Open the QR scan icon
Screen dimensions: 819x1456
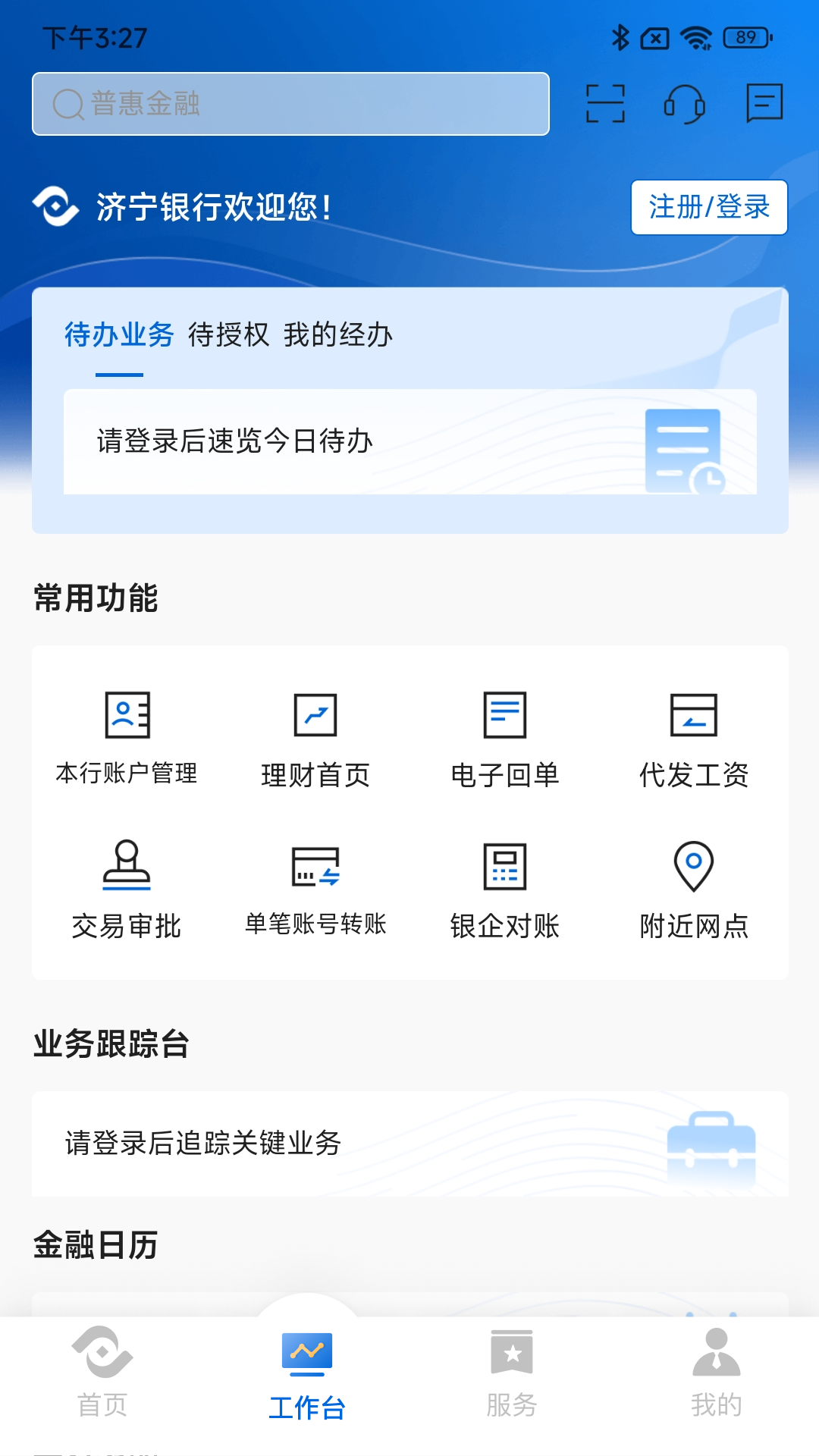tap(605, 104)
